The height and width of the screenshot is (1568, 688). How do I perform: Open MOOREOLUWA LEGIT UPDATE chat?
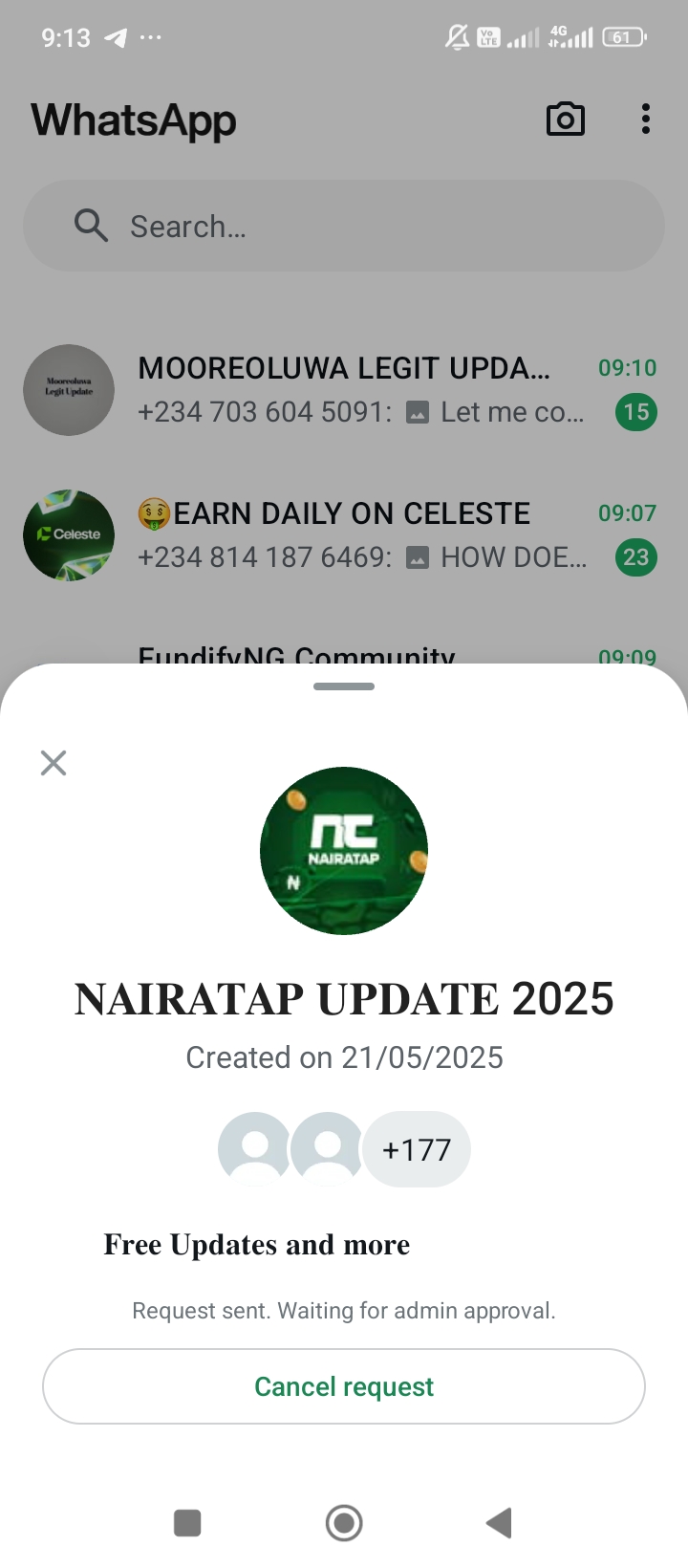[x=344, y=390]
